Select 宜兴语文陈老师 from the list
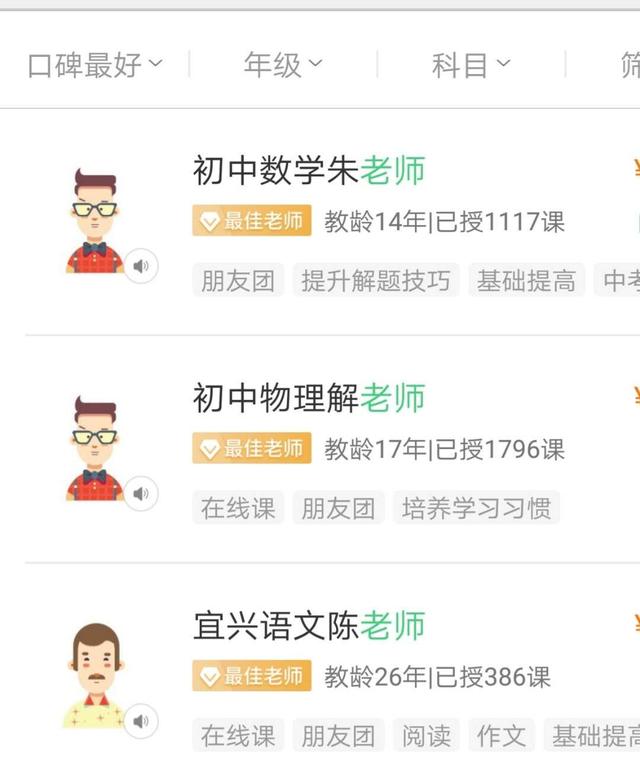Image resolution: width=640 pixels, height=761 pixels. tap(309, 626)
